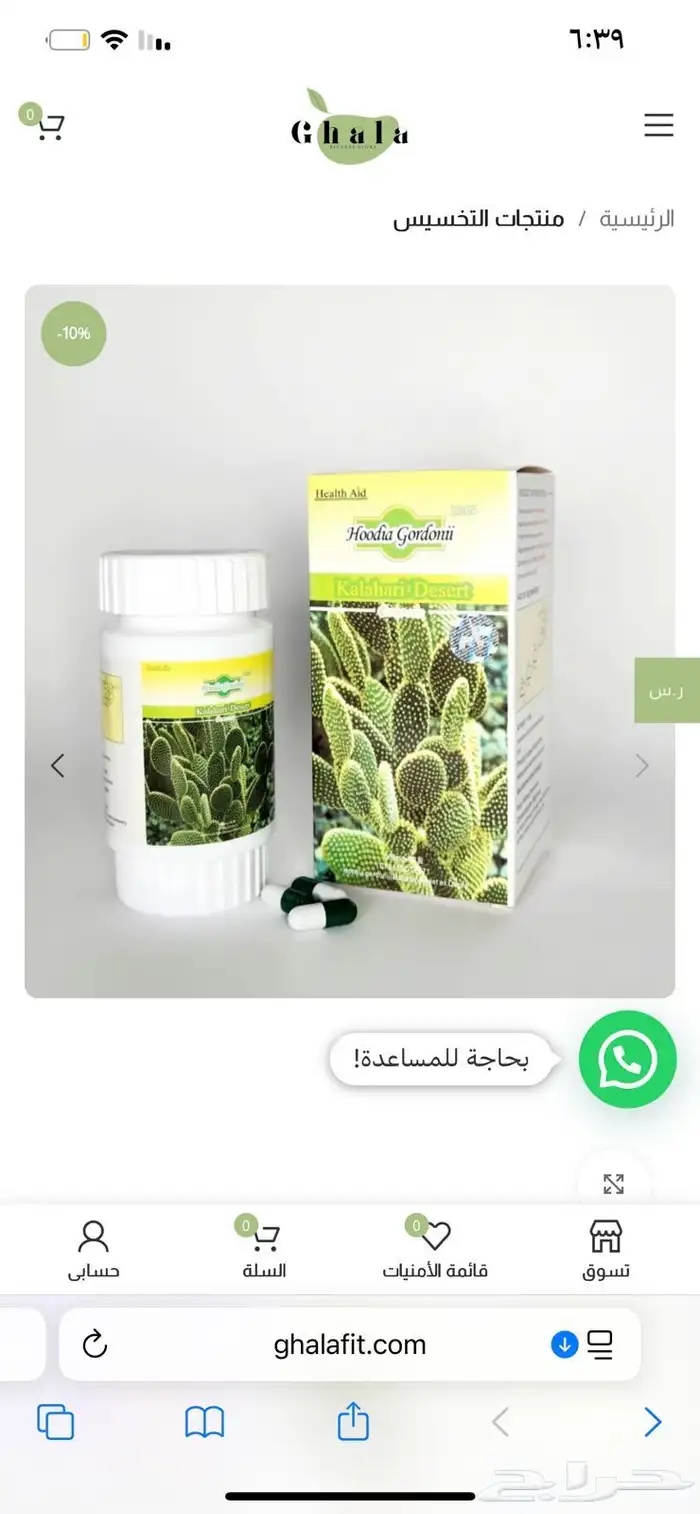Tap the ghalafit.com address bar
Viewport: 700px width, 1514px height.
[x=350, y=1345]
